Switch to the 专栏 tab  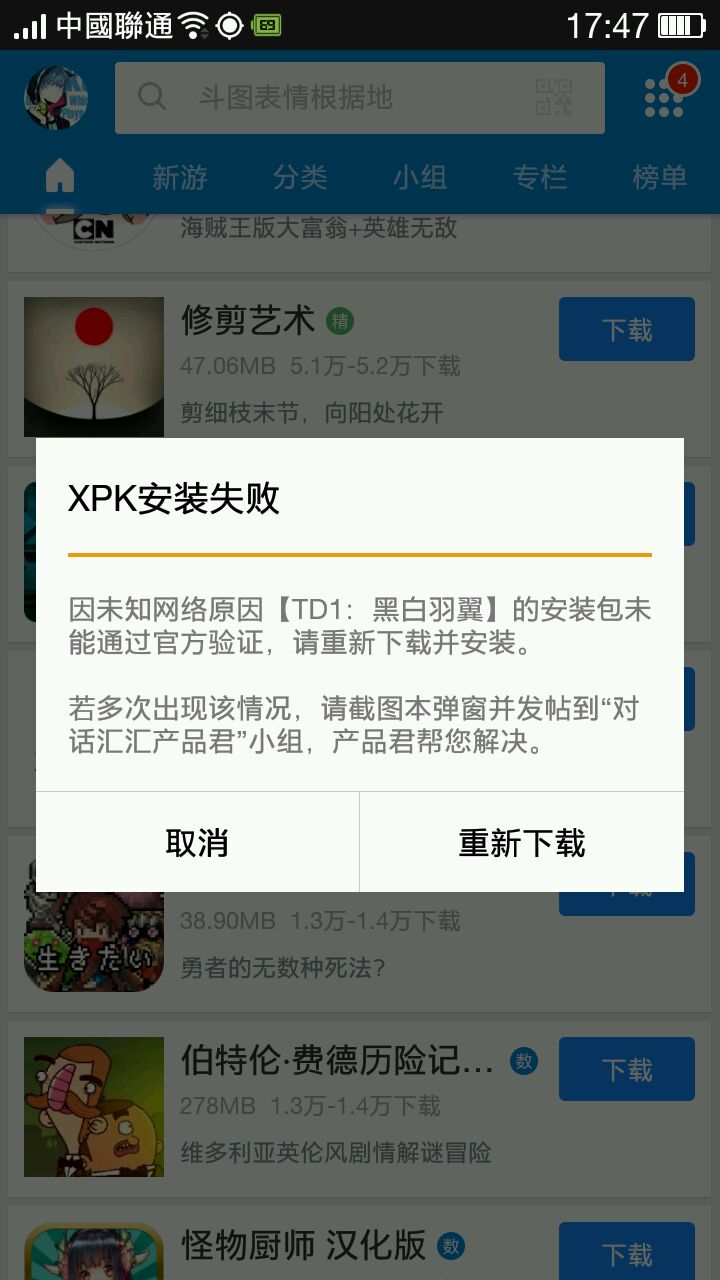(x=540, y=178)
